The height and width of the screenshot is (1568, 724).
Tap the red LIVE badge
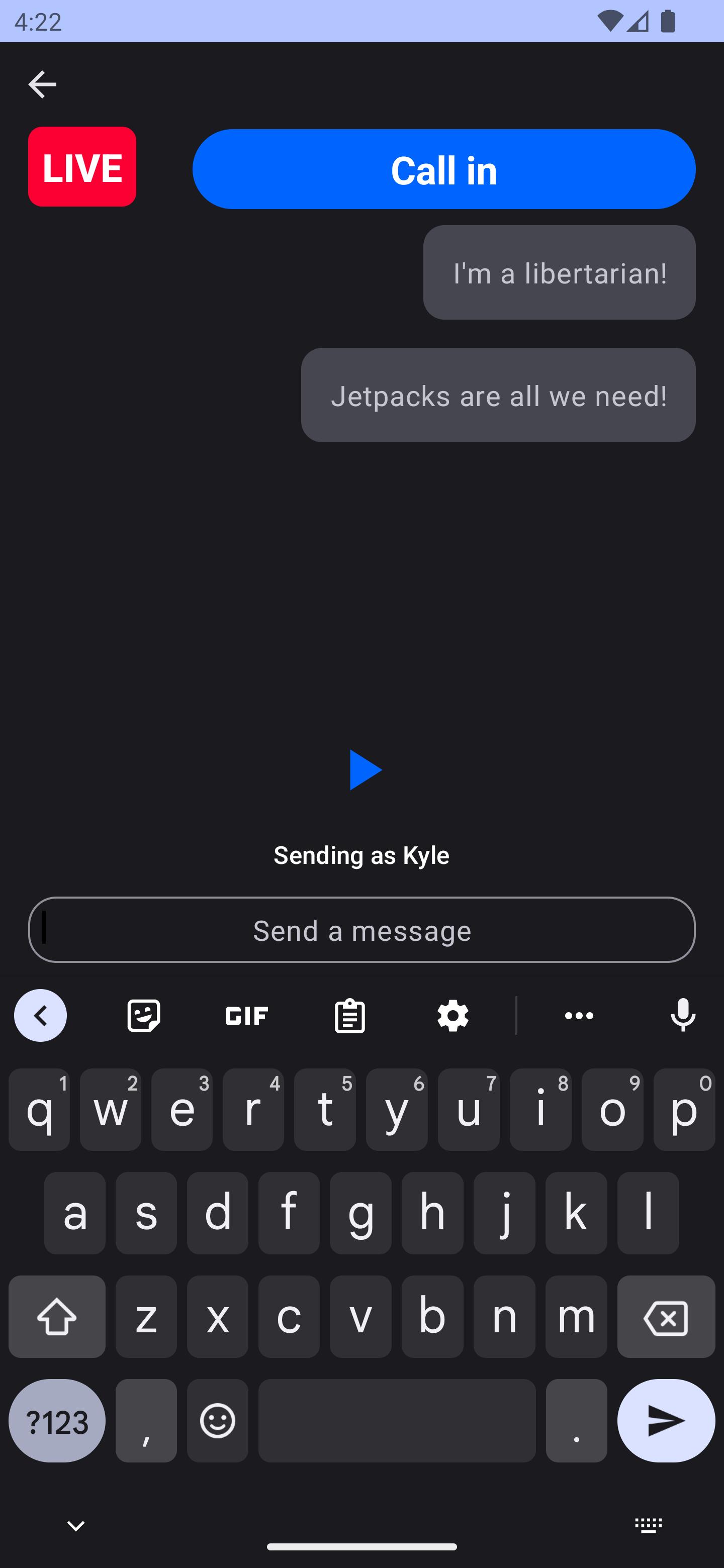coord(82,167)
